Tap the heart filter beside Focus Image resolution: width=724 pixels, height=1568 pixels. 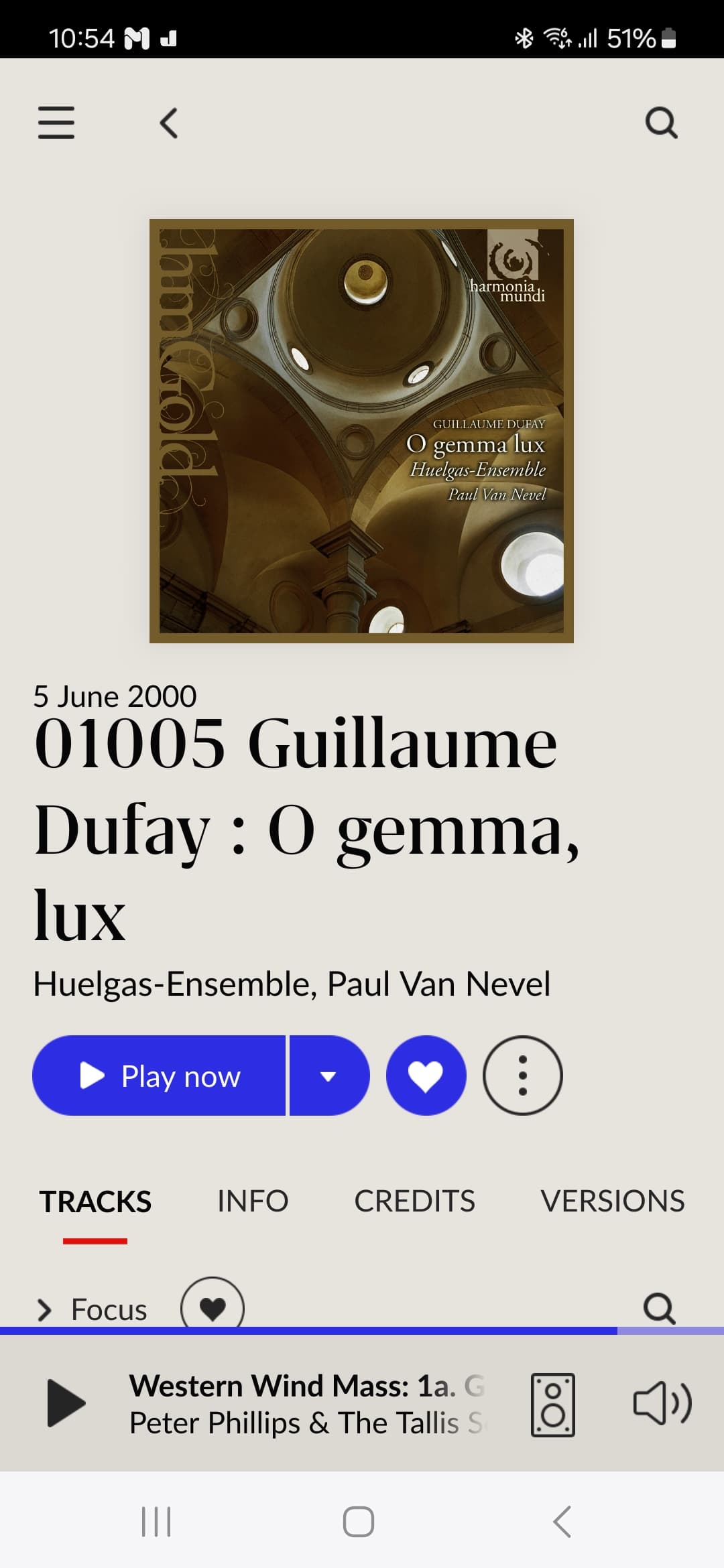(x=213, y=1307)
